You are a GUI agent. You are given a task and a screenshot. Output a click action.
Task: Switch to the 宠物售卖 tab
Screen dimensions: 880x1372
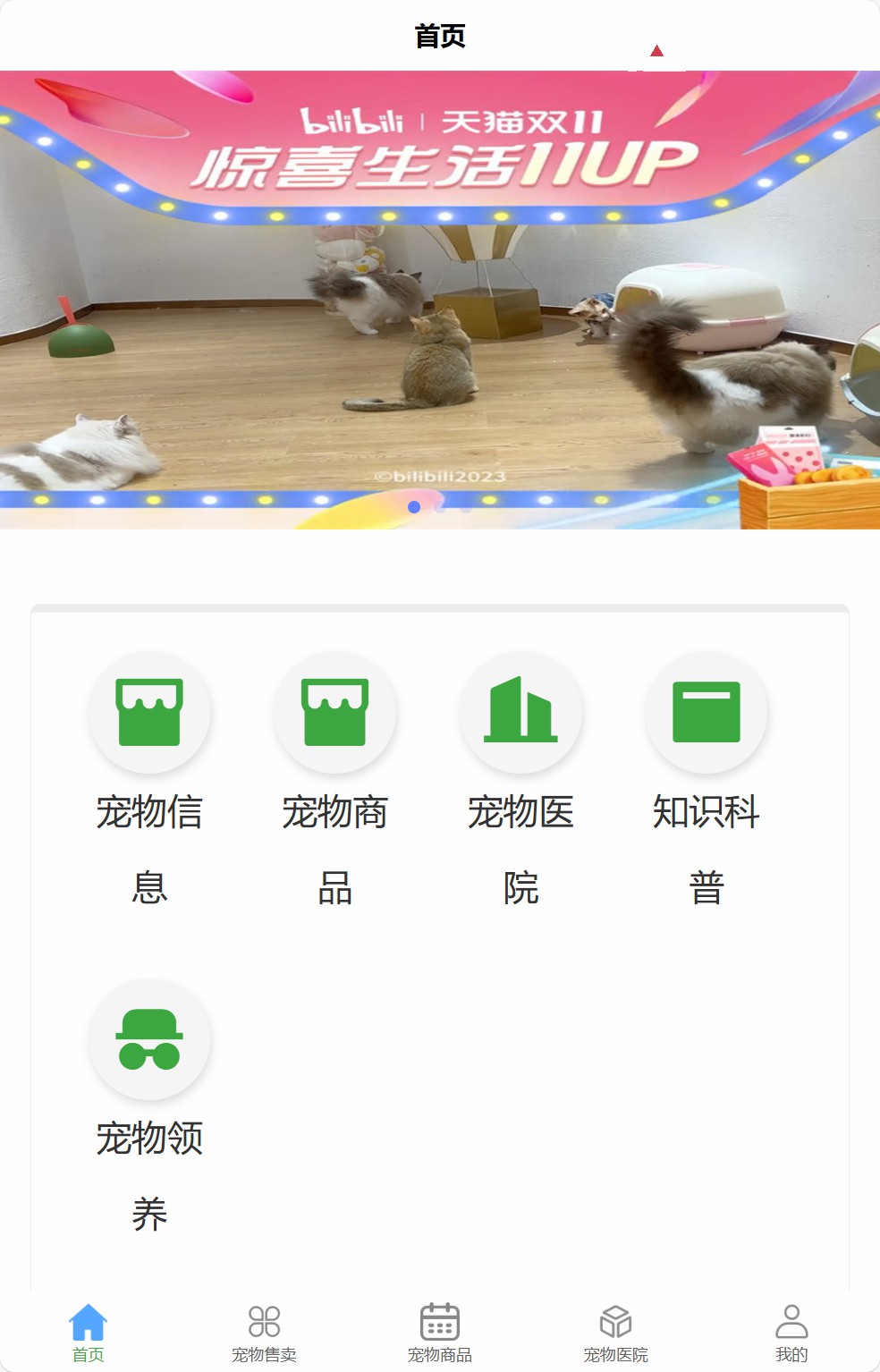[x=264, y=1333]
